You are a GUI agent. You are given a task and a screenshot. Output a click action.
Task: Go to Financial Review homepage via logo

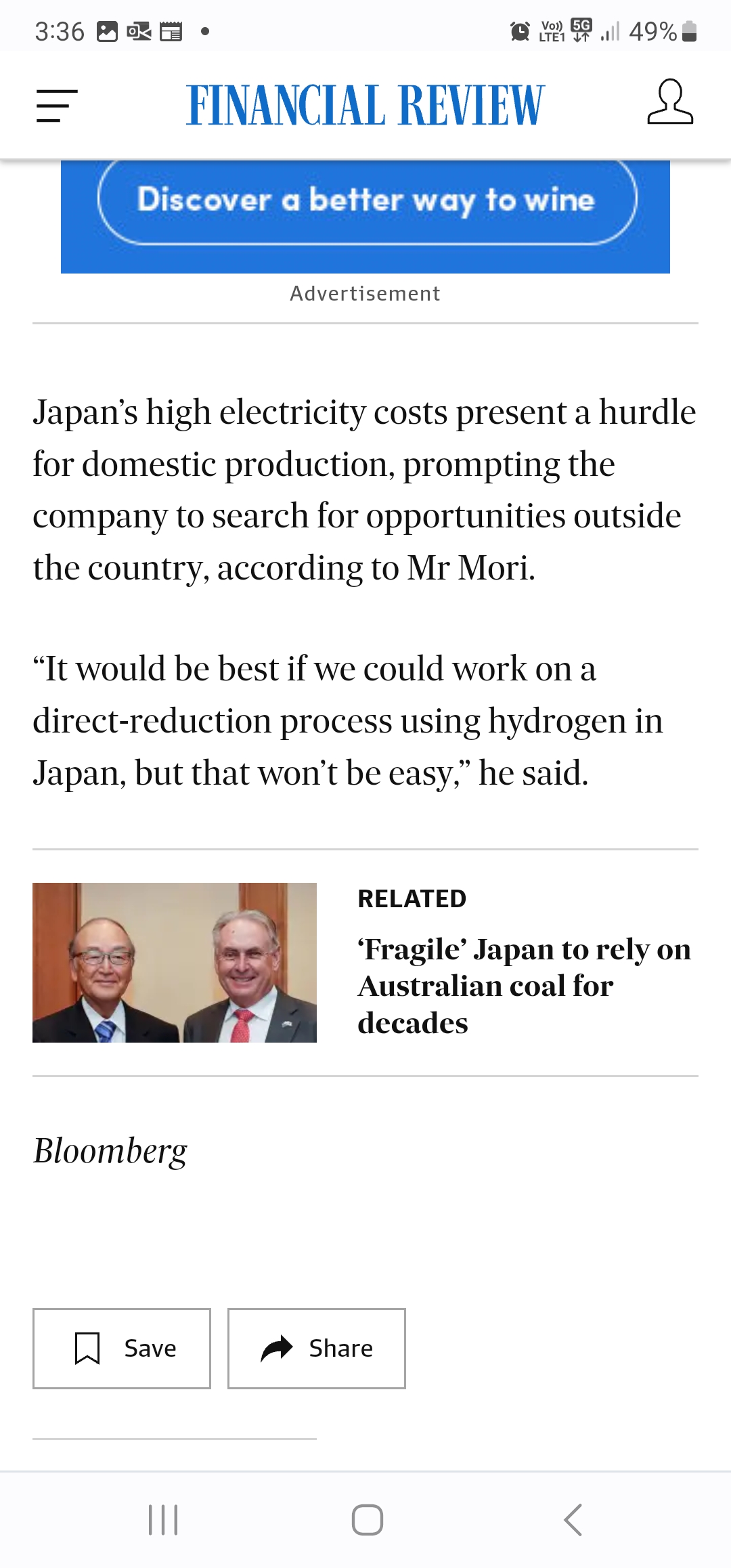coord(365,106)
